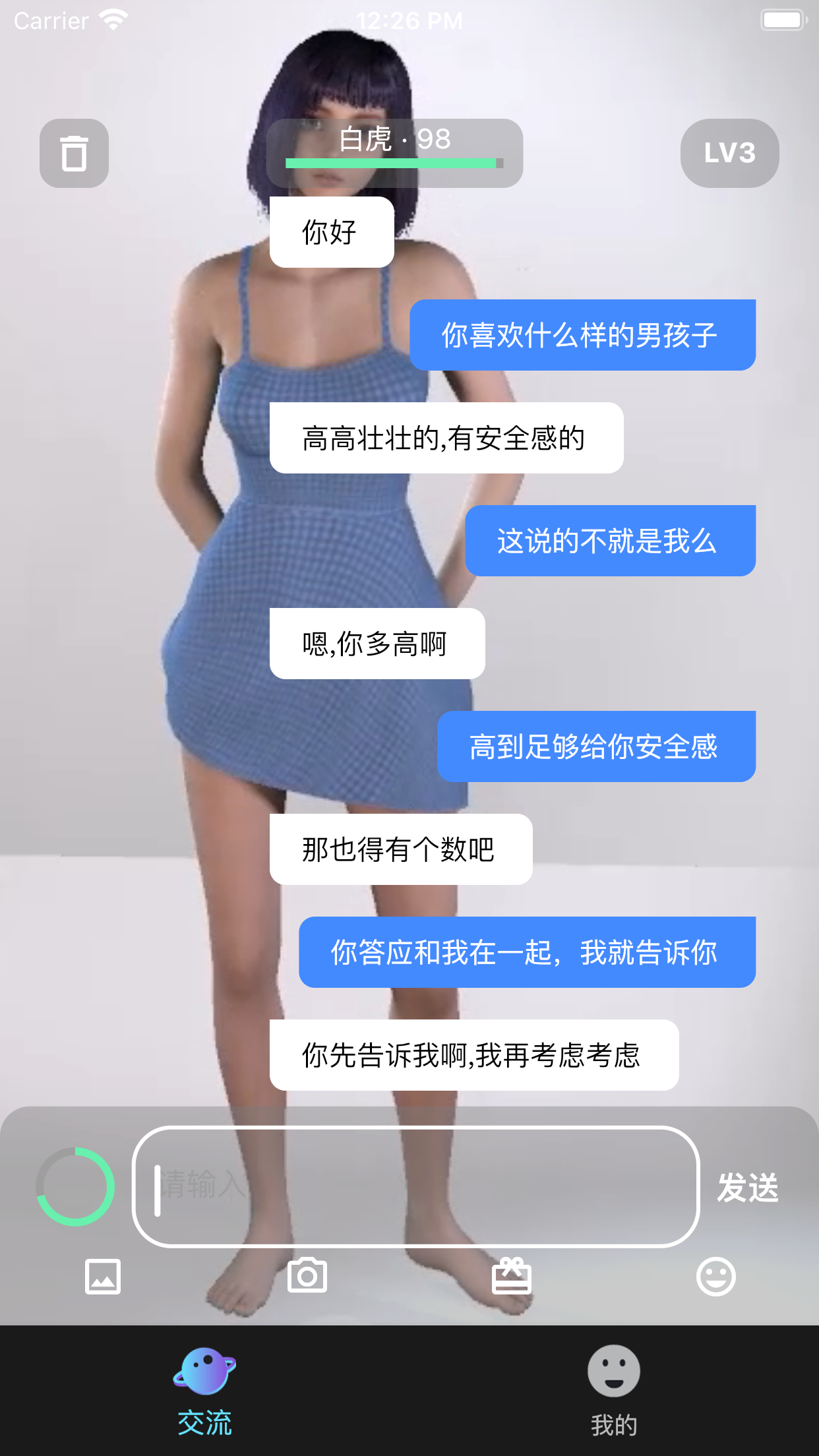Open the gift icon

tap(512, 1275)
